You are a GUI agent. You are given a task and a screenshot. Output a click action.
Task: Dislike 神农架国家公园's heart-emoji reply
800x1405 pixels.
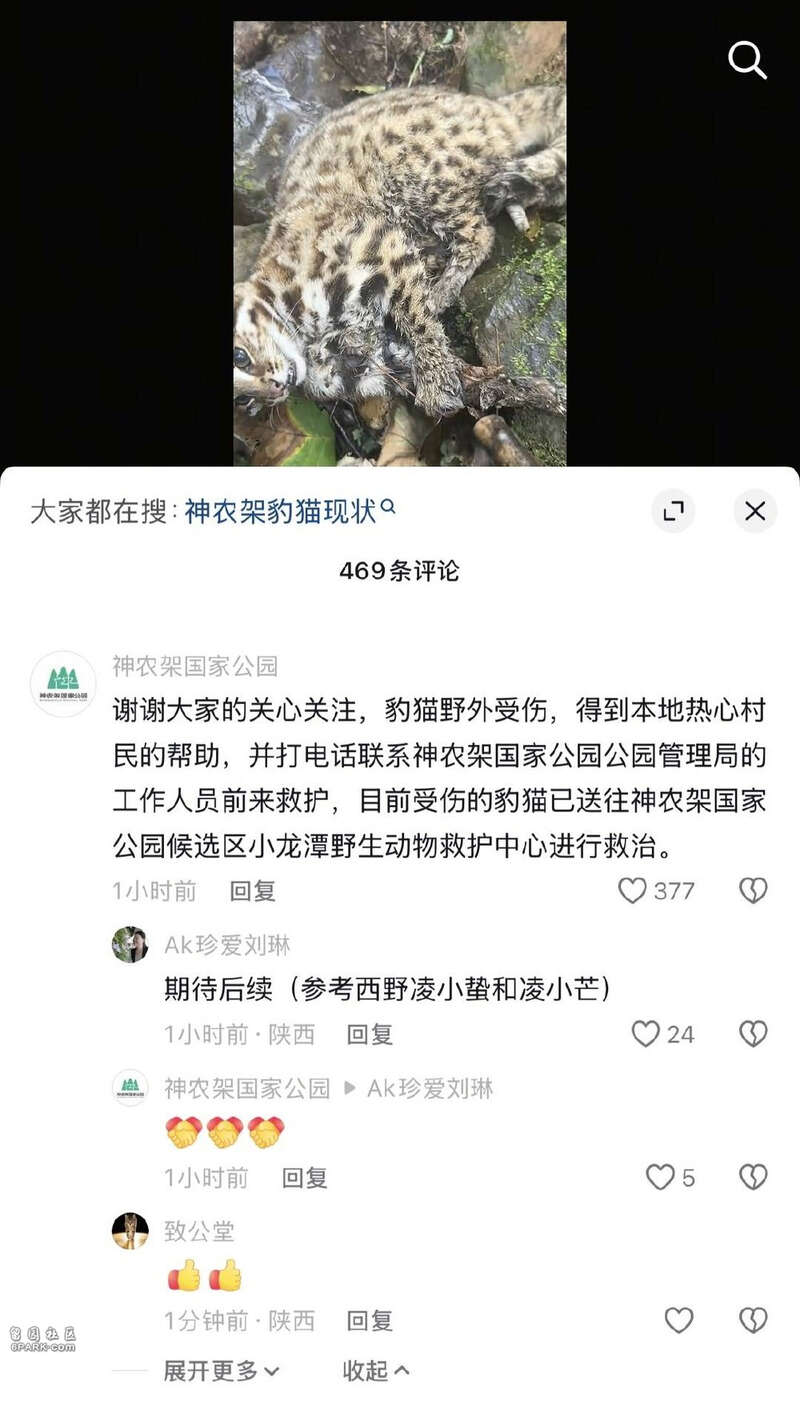(753, 1178)
